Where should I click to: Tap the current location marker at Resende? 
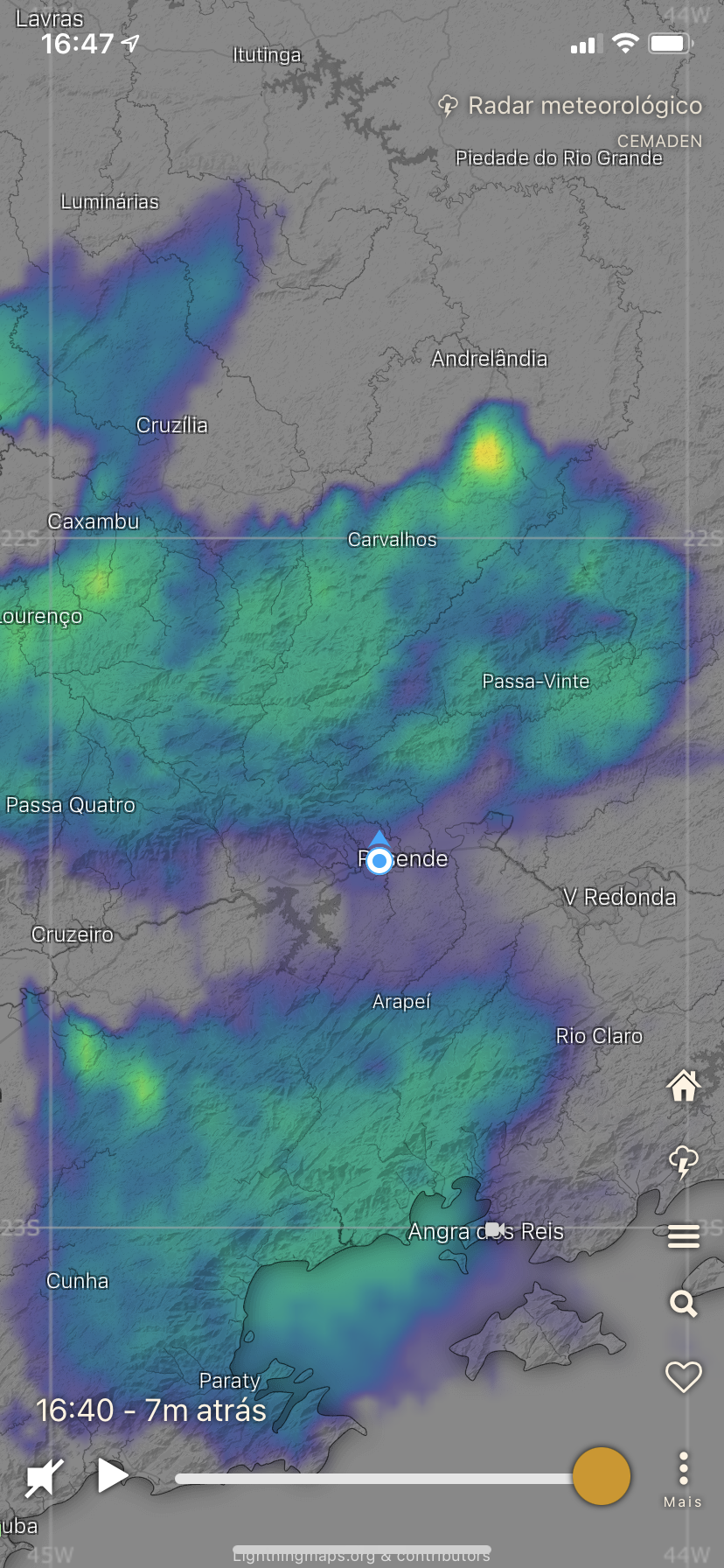(x=379, y=861)
